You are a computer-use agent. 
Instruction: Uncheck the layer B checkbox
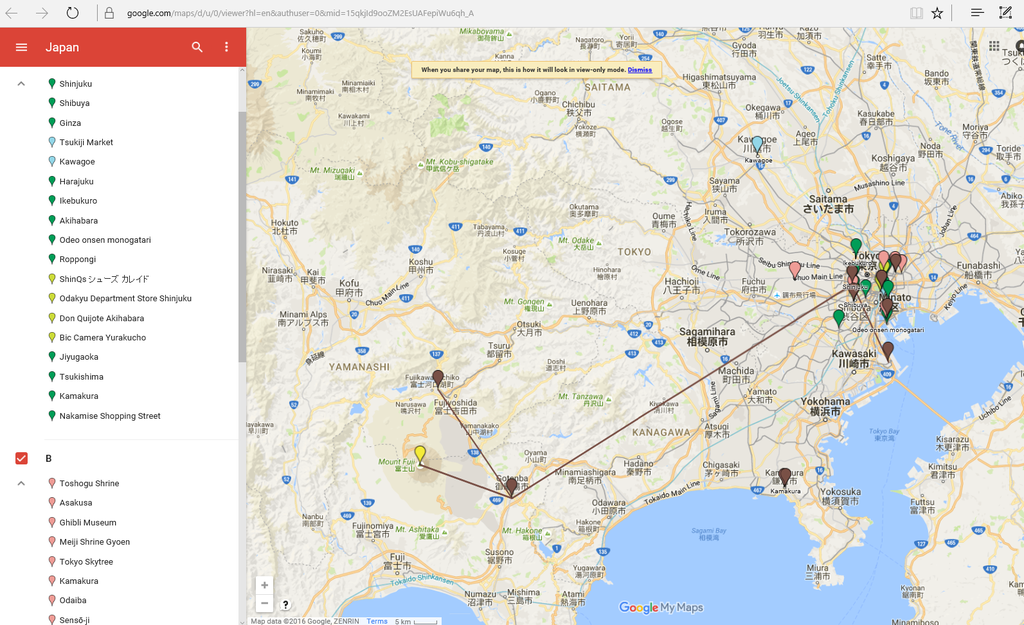tap(21, 458)
